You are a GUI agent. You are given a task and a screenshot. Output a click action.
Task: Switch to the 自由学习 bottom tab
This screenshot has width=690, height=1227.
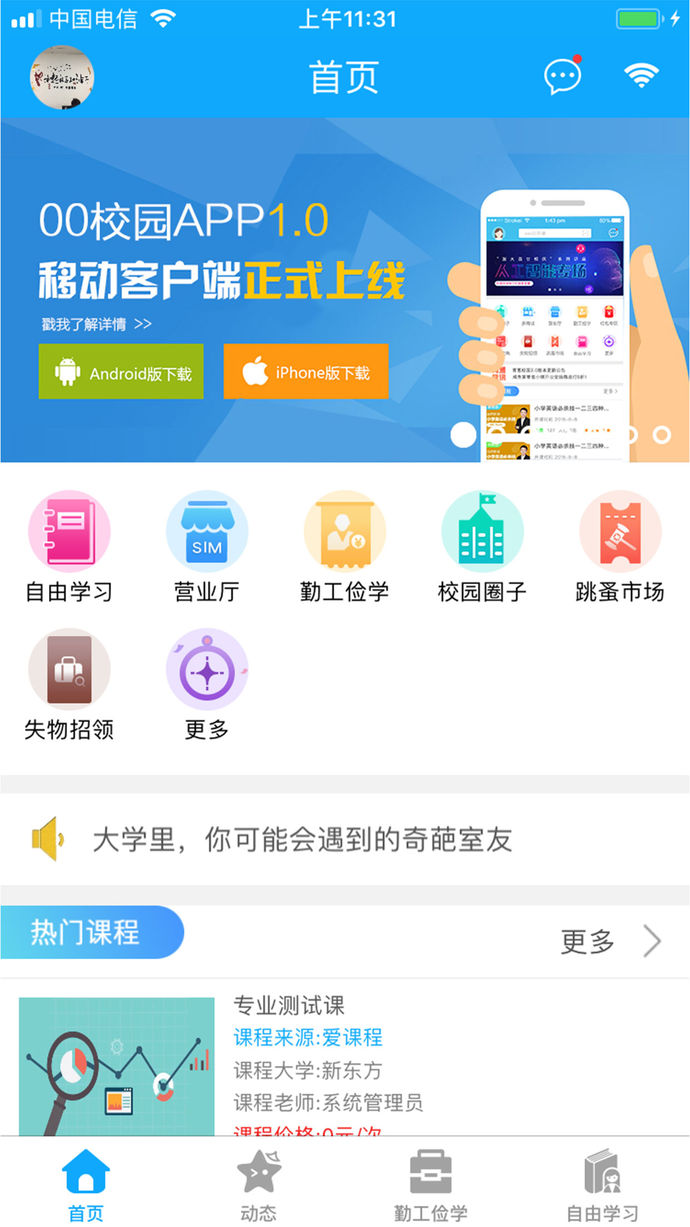pyautogui.click(x=603, y=1185)
